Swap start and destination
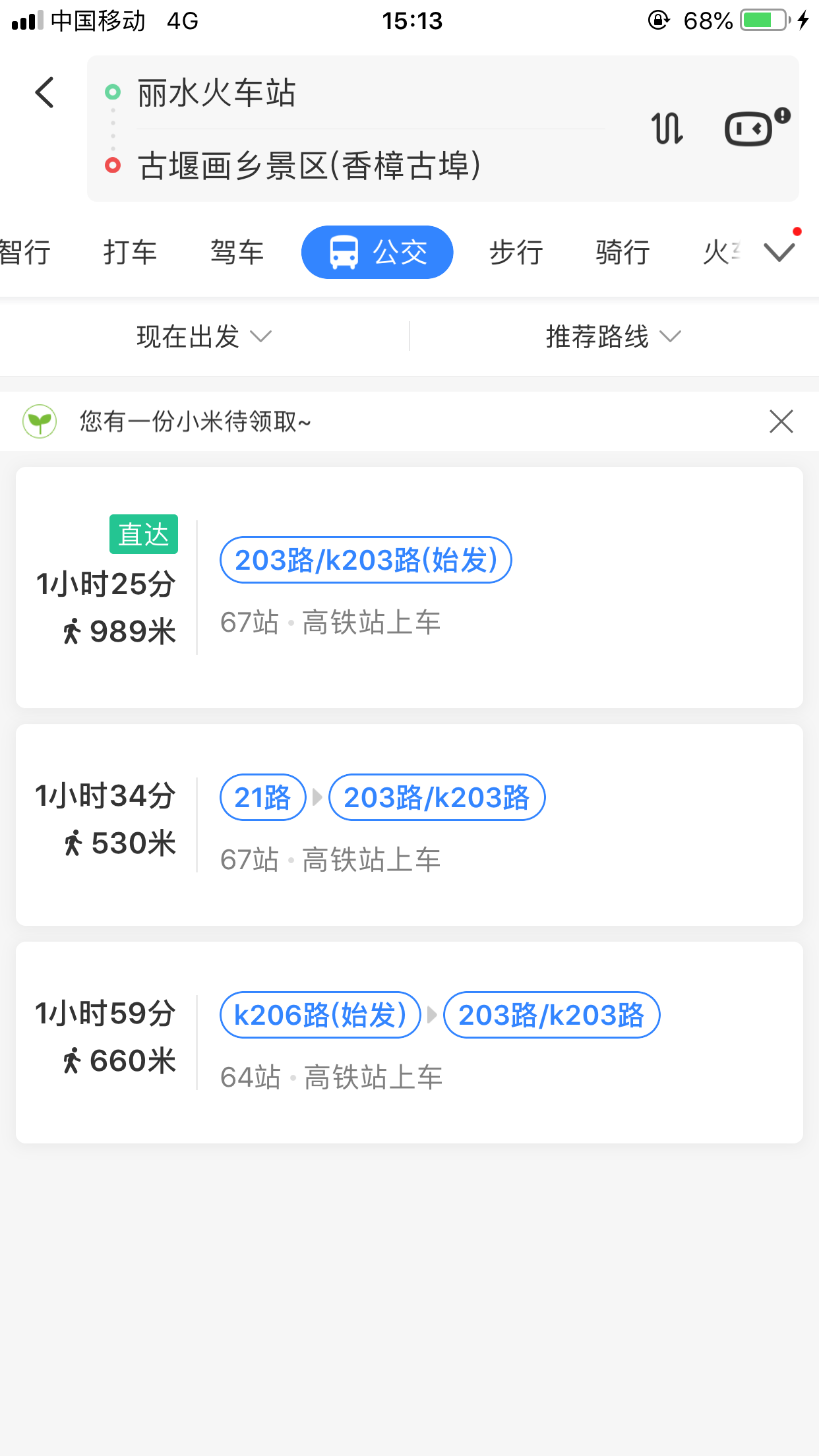 pos(667,128)
